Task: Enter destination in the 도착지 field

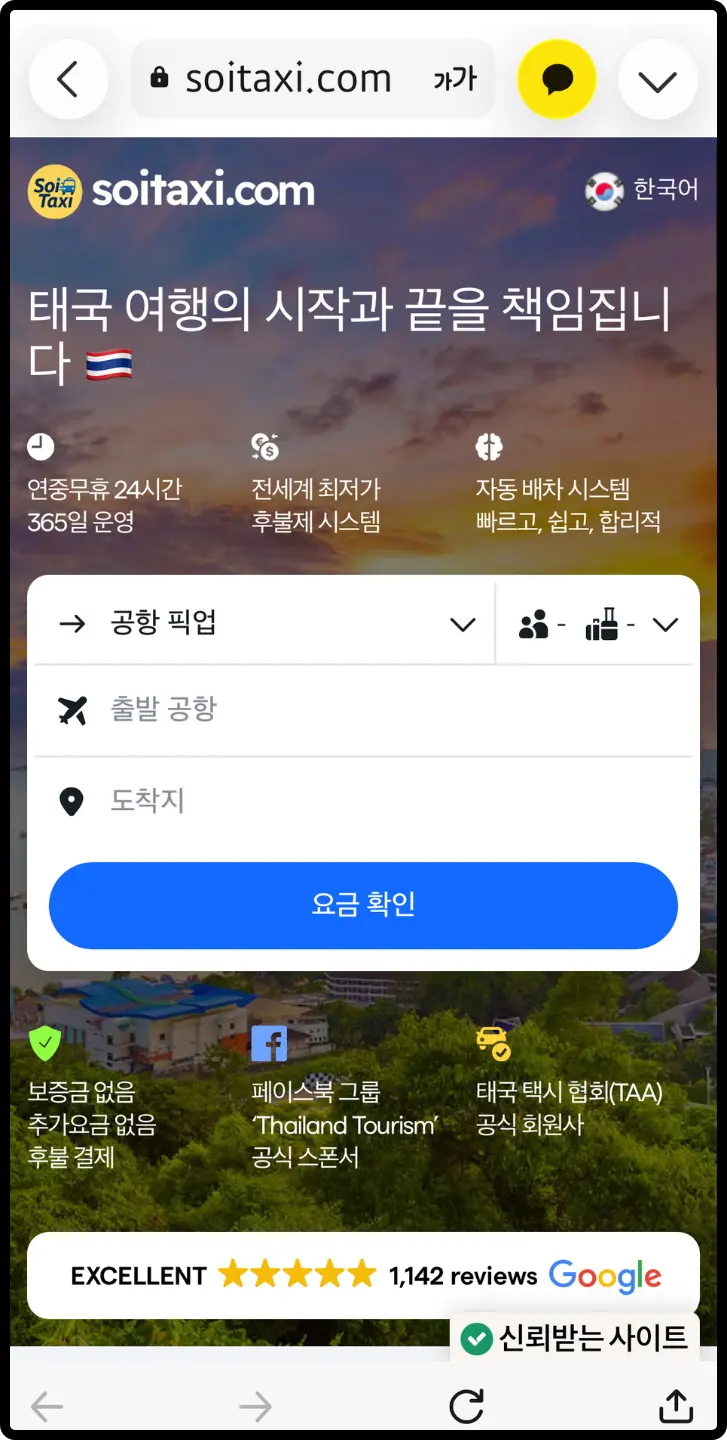Action: pyautogui.click(x=364, y=801)
